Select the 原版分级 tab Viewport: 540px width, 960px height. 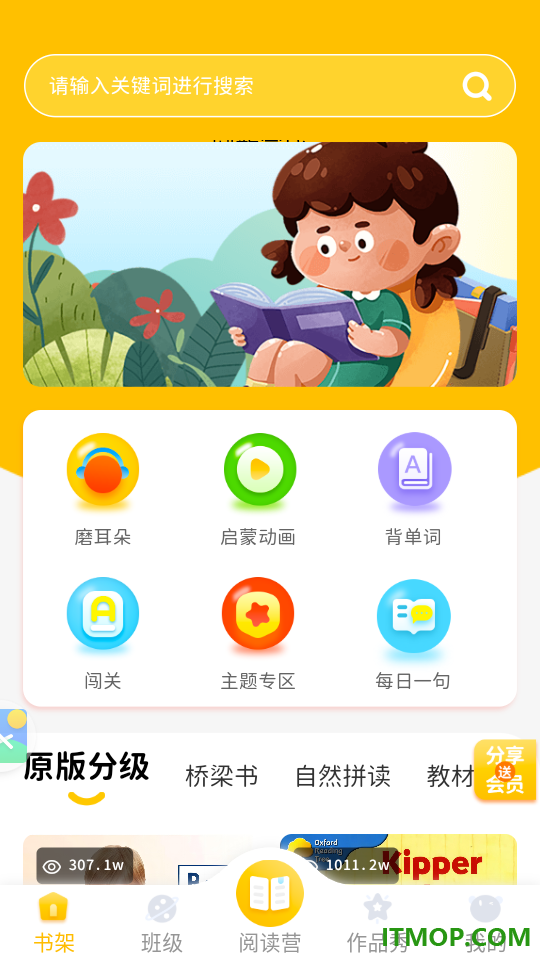(x=86, y=767)
